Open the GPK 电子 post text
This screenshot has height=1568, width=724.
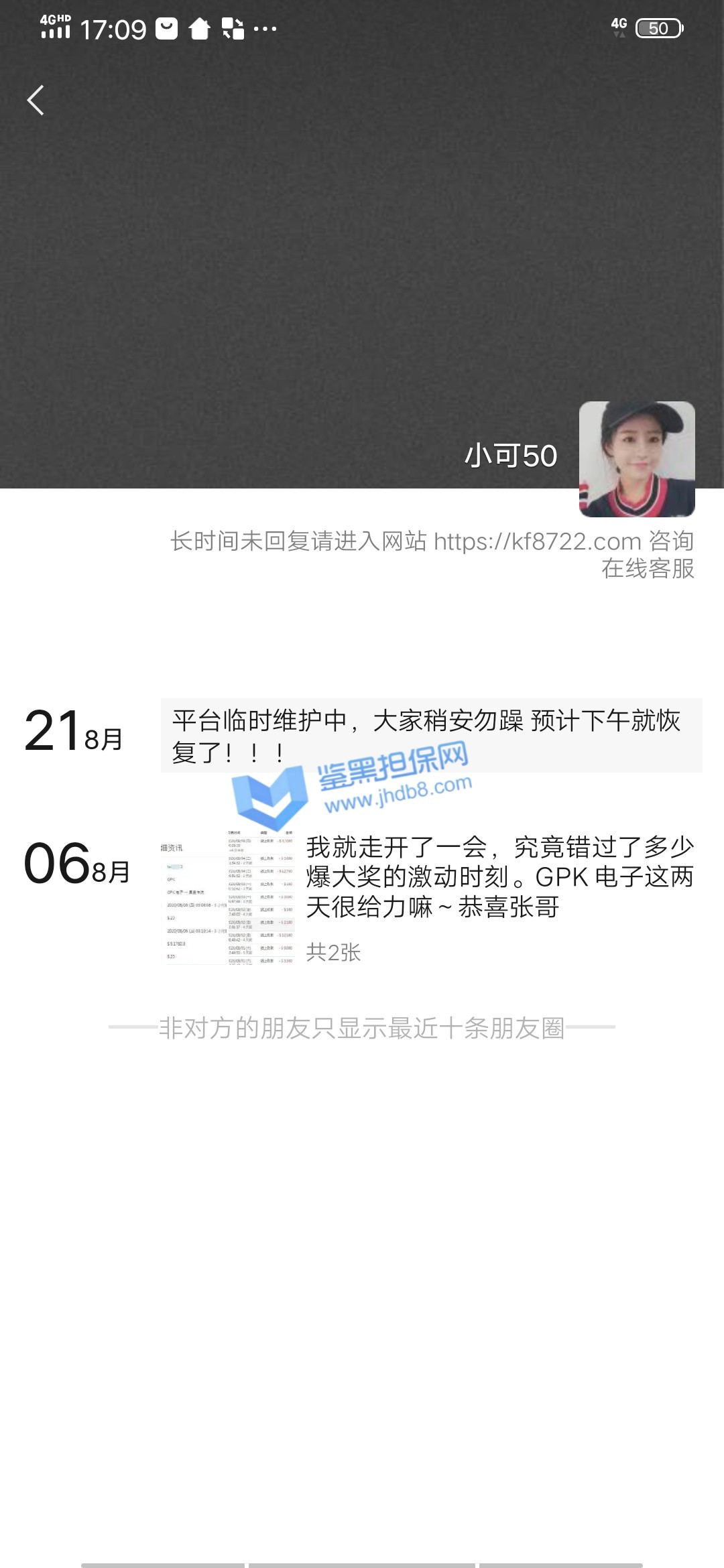tap(499, 877)
